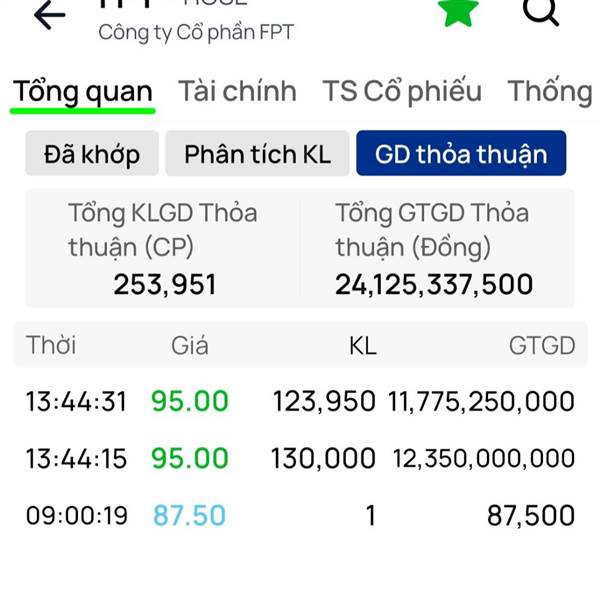Switch to Phân tích KL
The width and height of the screenshot is (600, 600).
tap(257, 154)
